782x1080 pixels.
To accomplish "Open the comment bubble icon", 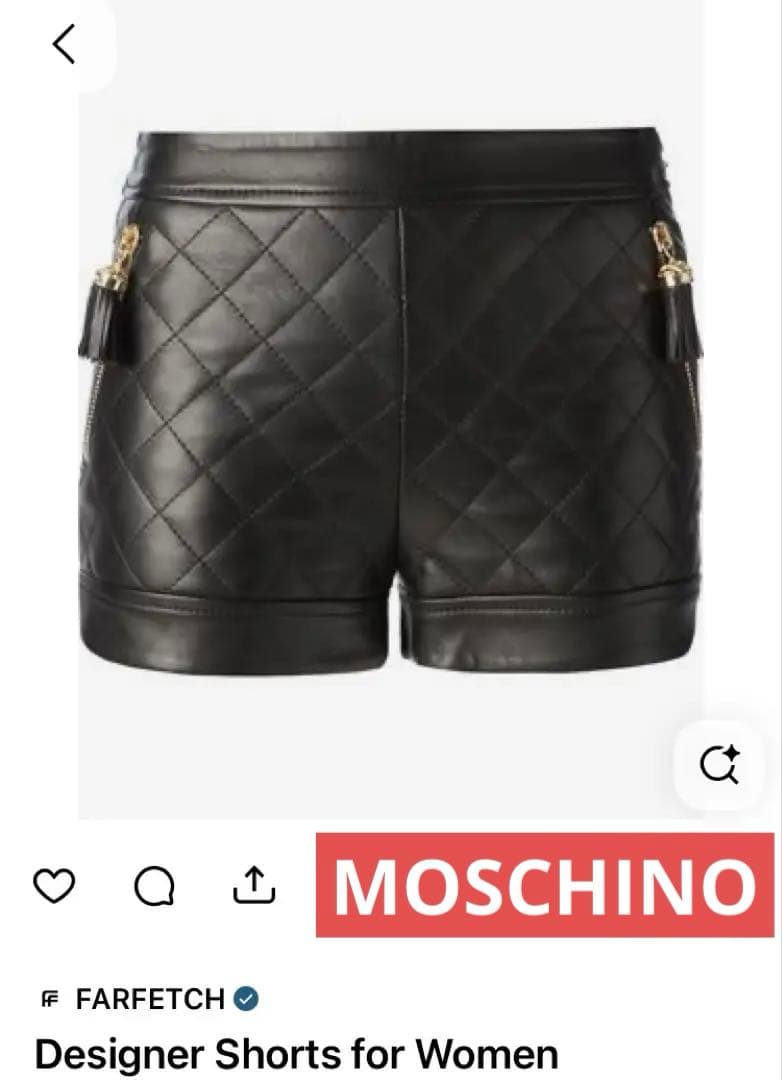I will point(156,884).
